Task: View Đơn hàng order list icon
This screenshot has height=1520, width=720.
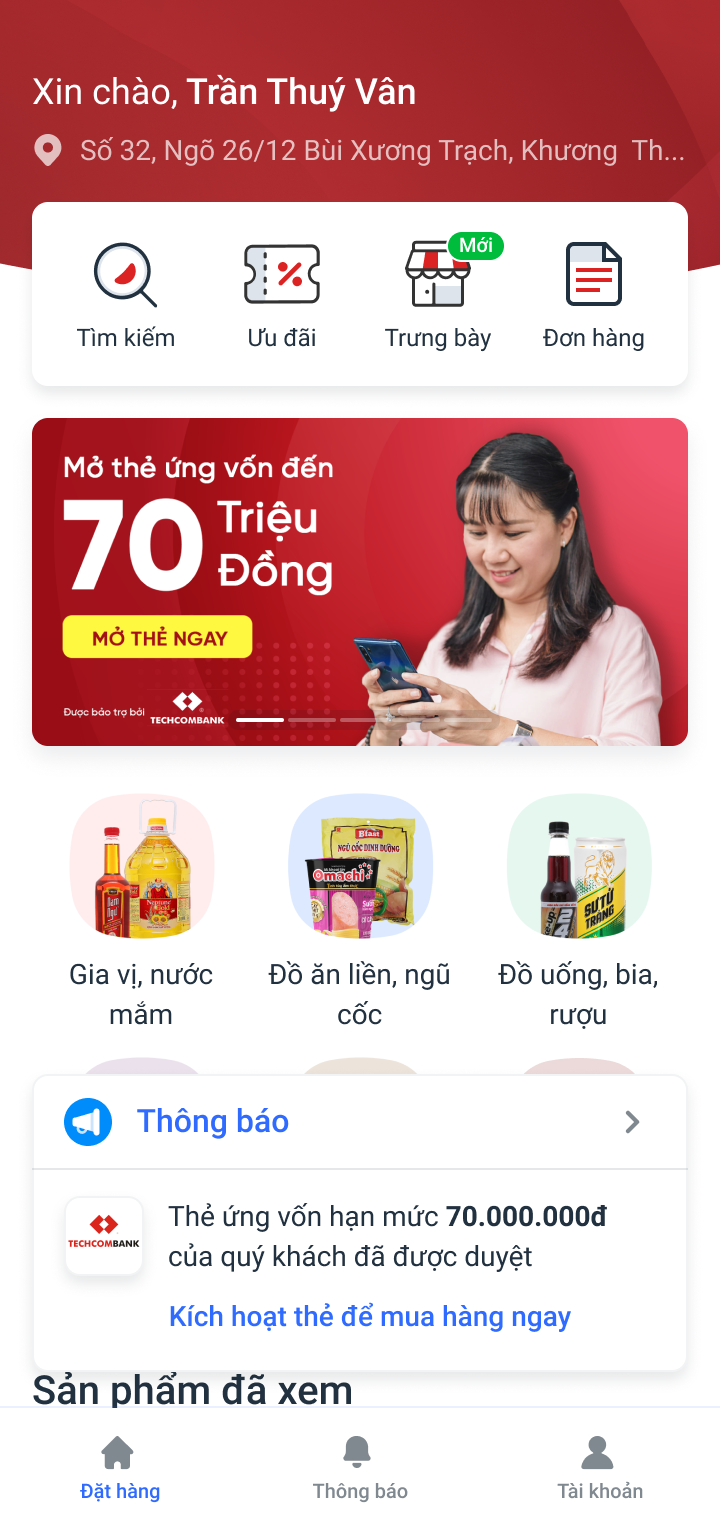Action: point(594,277)
